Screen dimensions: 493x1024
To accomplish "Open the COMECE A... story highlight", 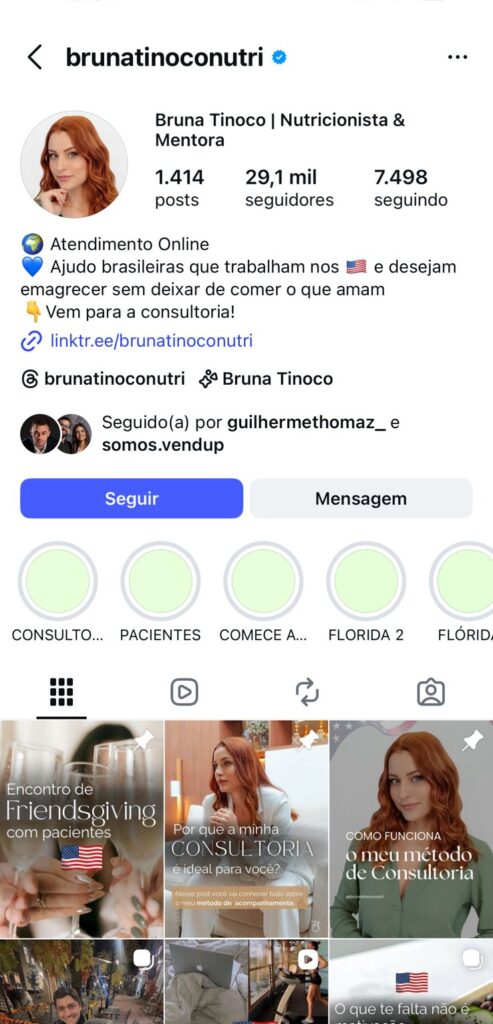I will [263, 581].
